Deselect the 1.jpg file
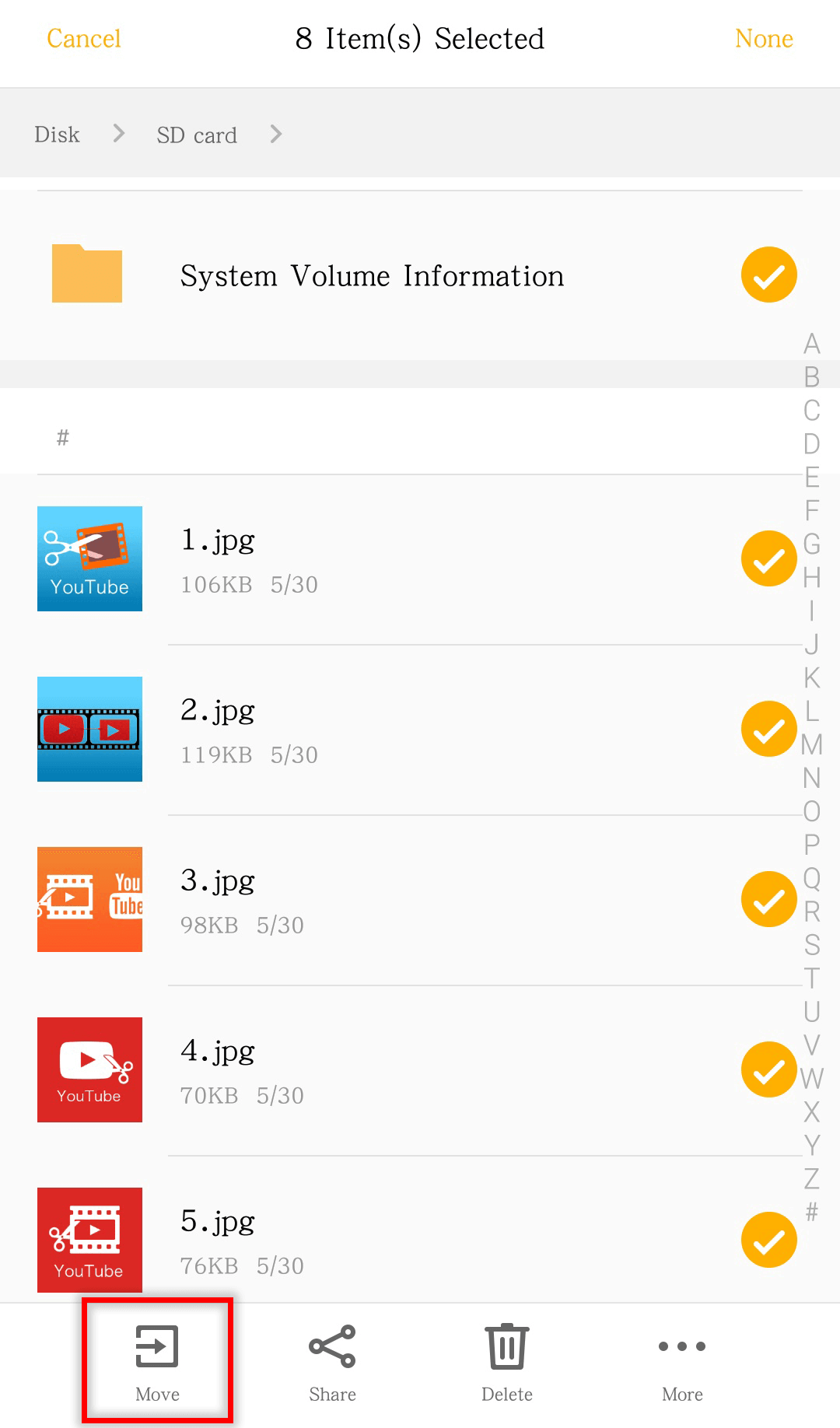The image size is (840, 1428). coord(768,558)
